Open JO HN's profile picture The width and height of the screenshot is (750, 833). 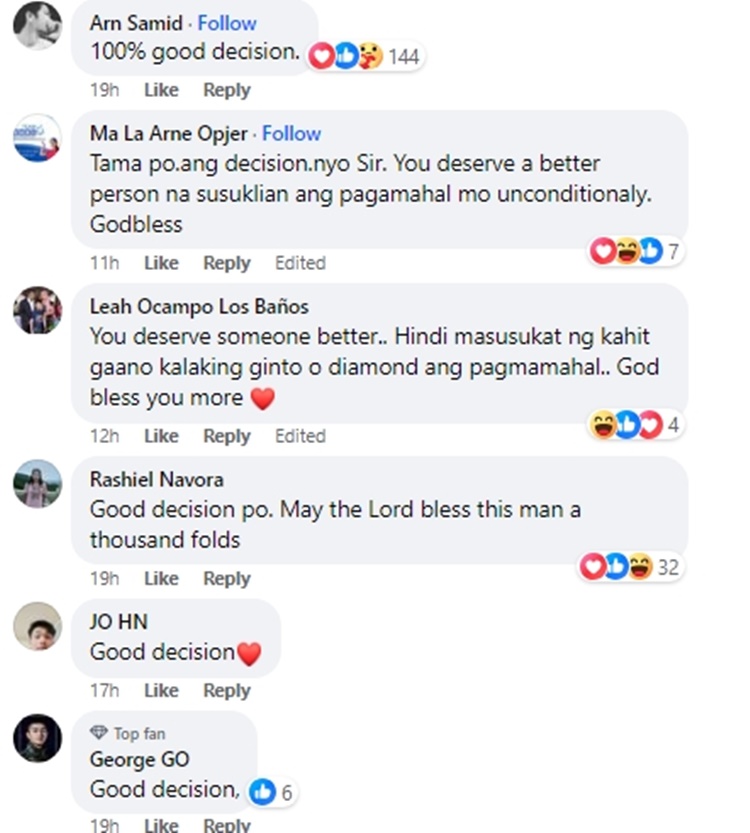point(37,628)
